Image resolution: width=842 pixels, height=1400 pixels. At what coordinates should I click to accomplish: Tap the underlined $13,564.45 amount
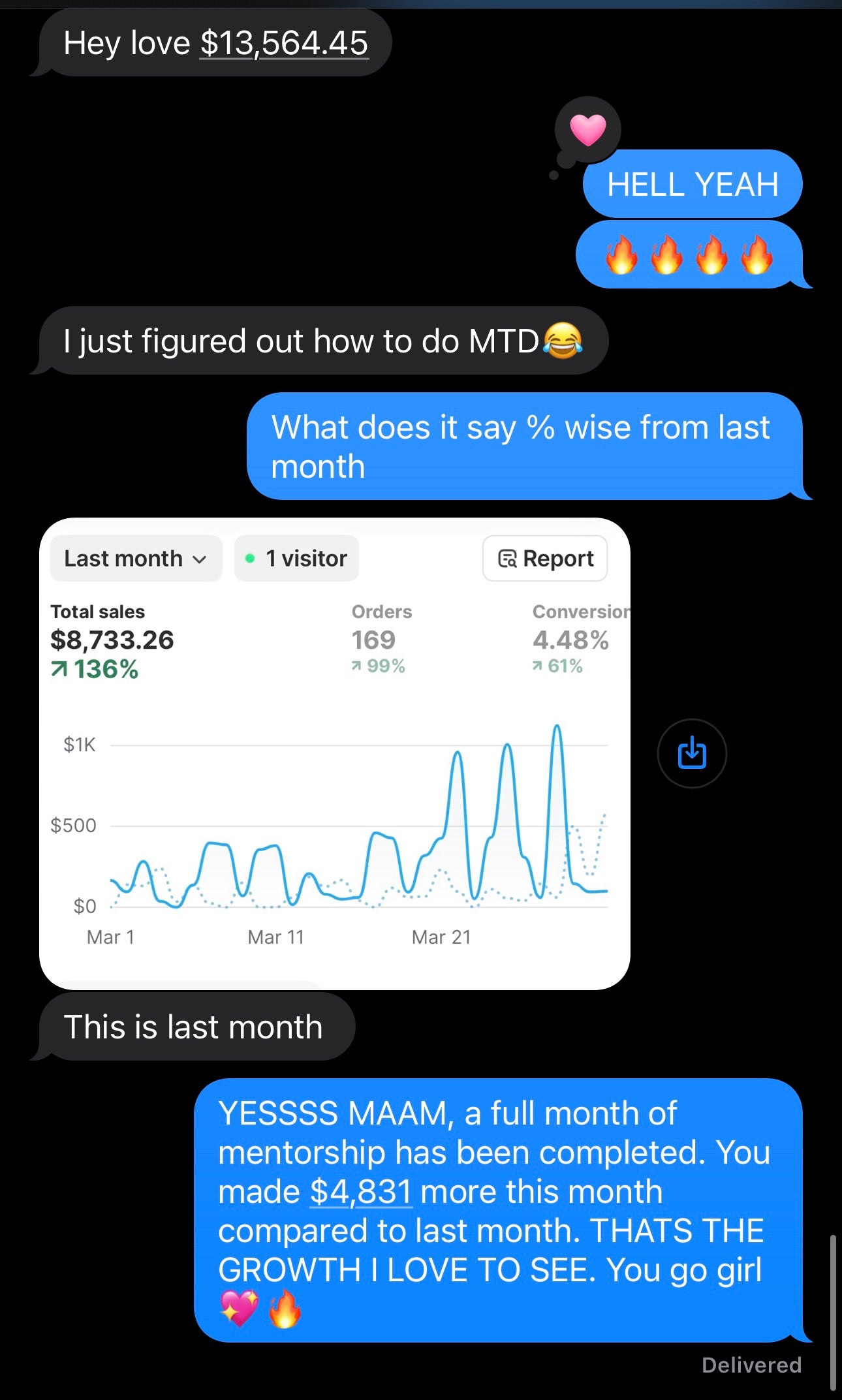284,44
